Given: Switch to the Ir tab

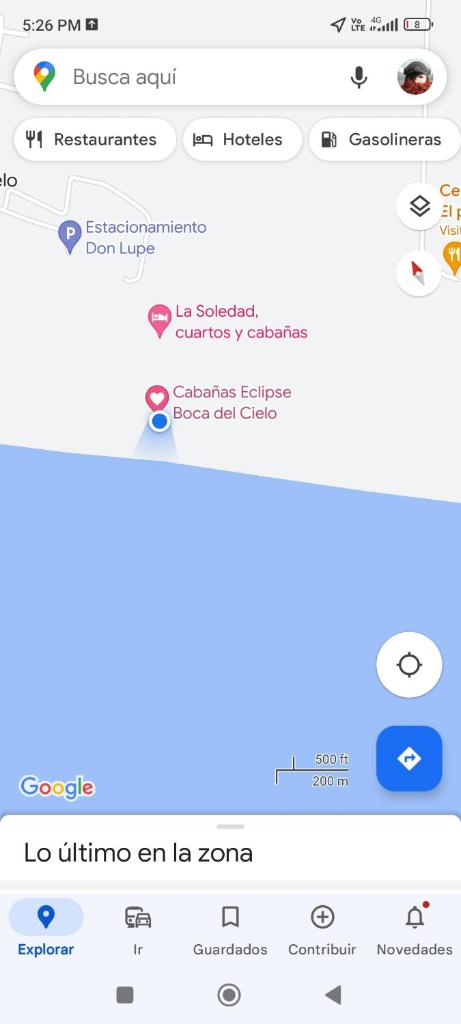Looking at the screenshot, I should click(138, 931).
